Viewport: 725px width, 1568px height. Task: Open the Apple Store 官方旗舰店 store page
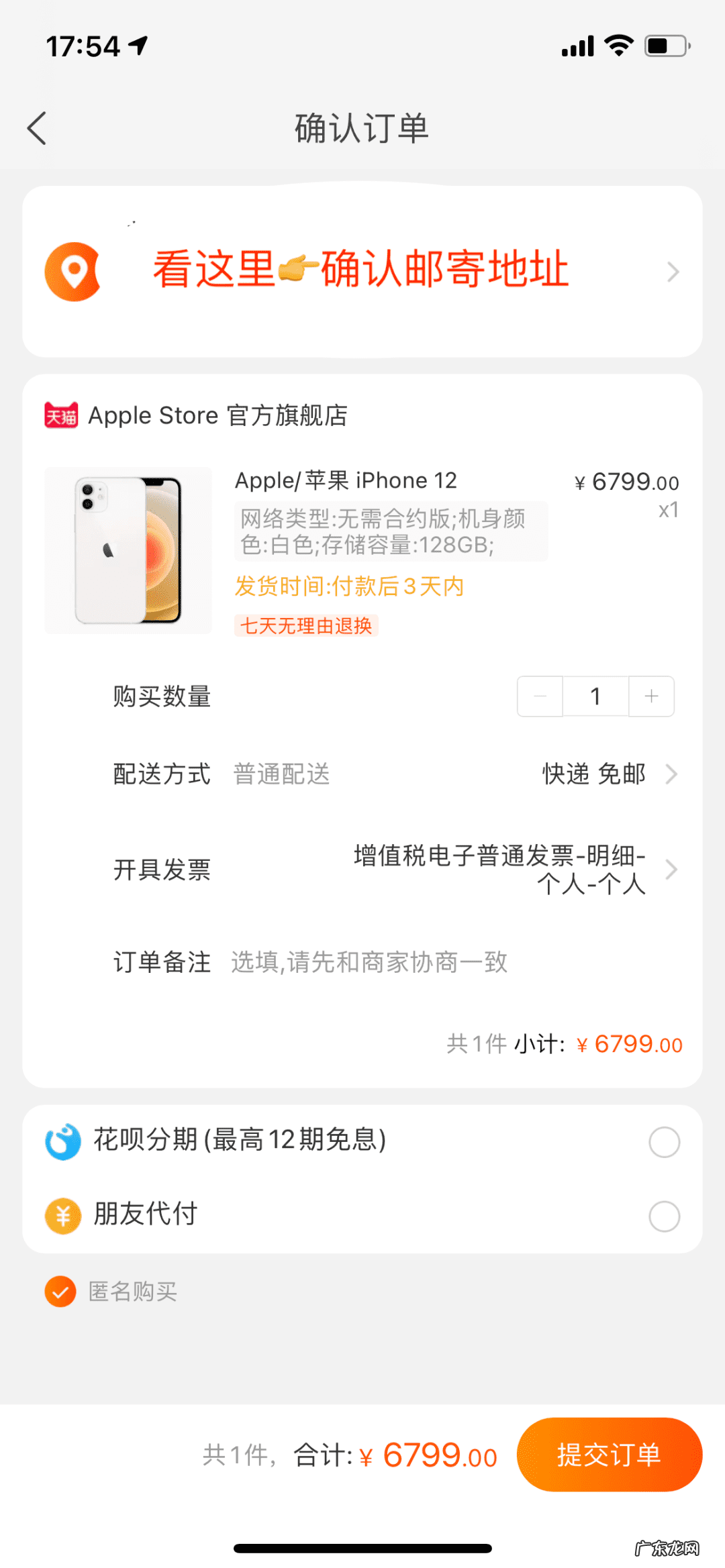217,415
